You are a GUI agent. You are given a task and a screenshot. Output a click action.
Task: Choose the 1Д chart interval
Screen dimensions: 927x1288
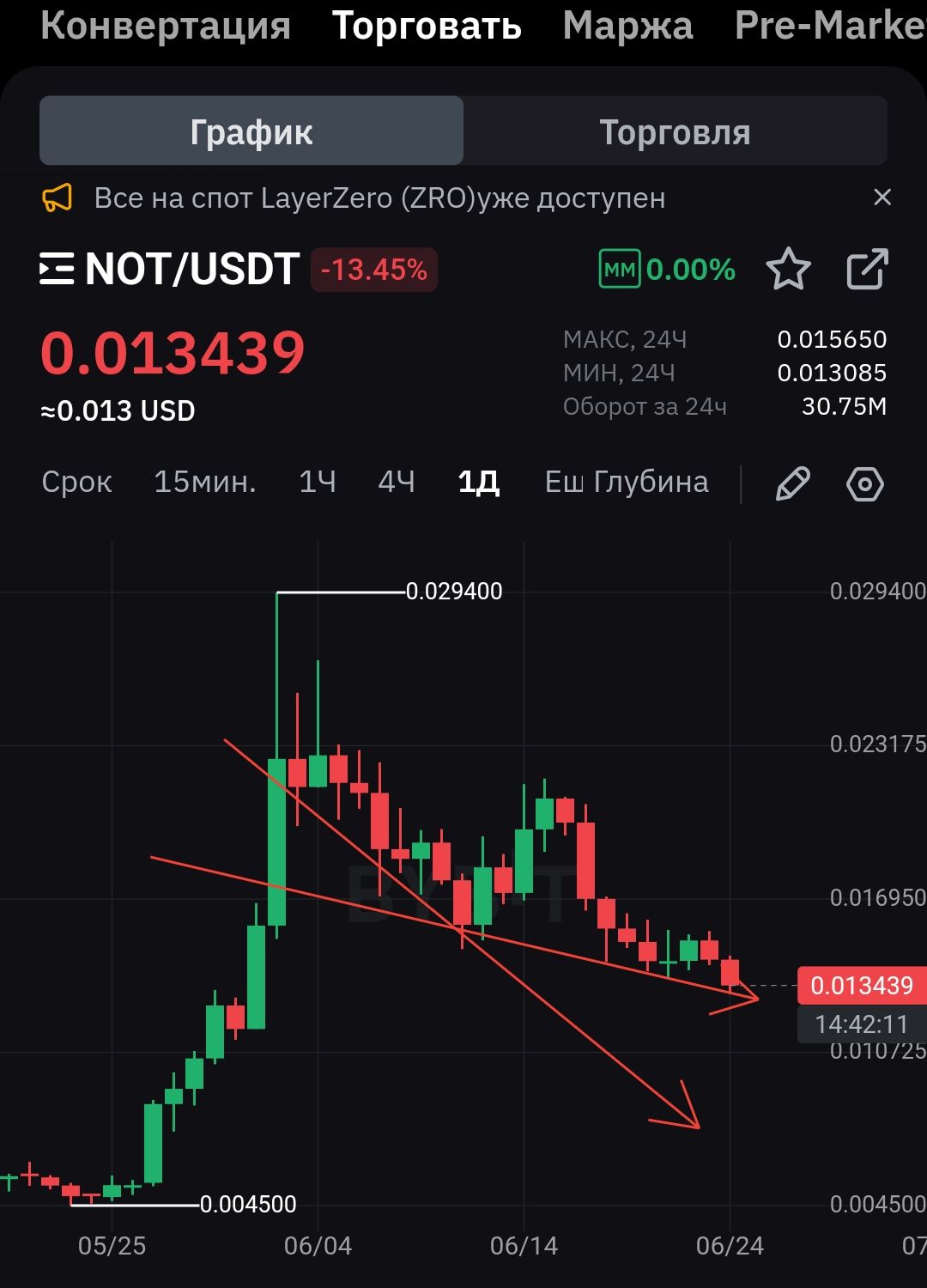478,483
